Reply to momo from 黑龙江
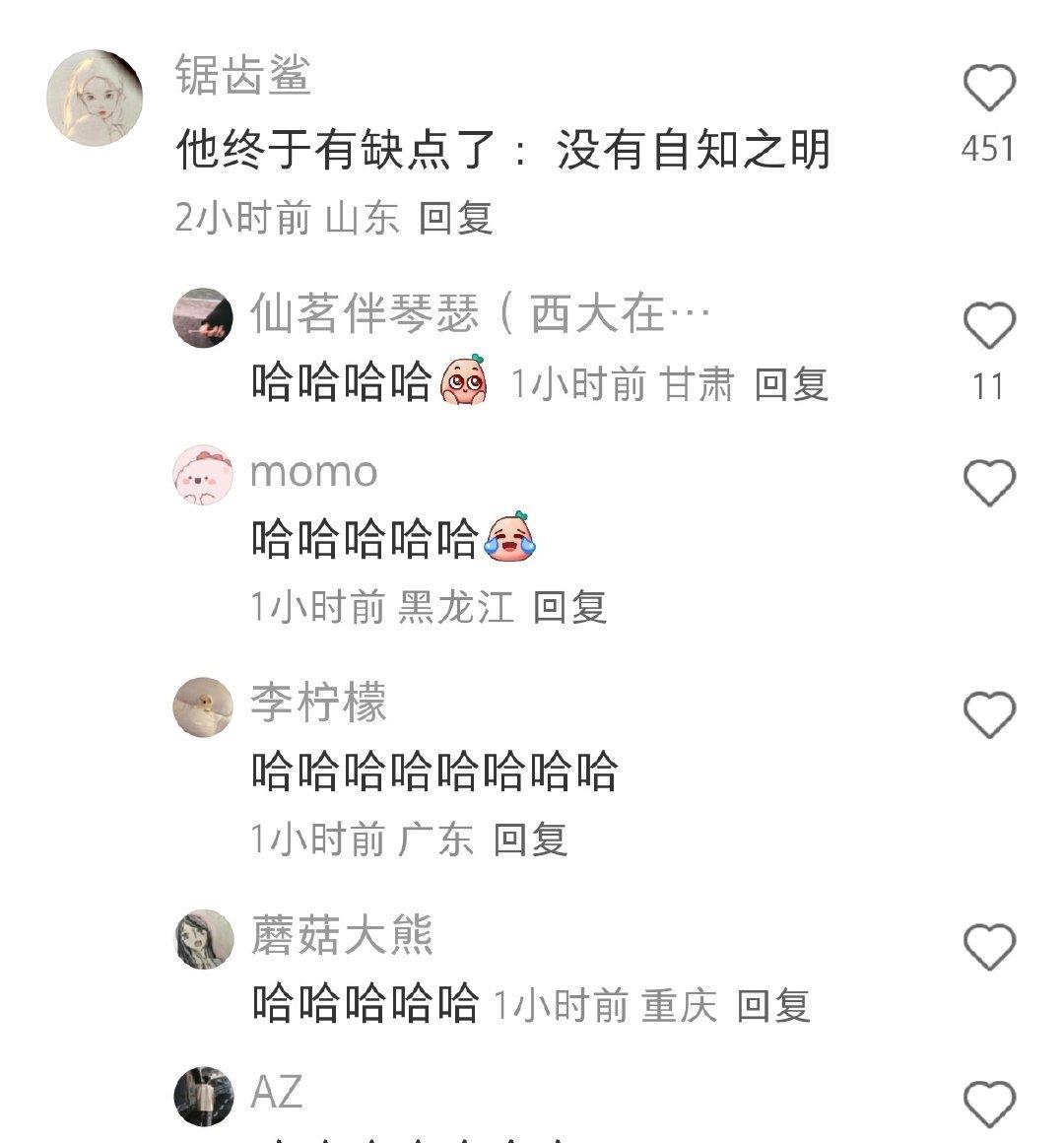 569,607
